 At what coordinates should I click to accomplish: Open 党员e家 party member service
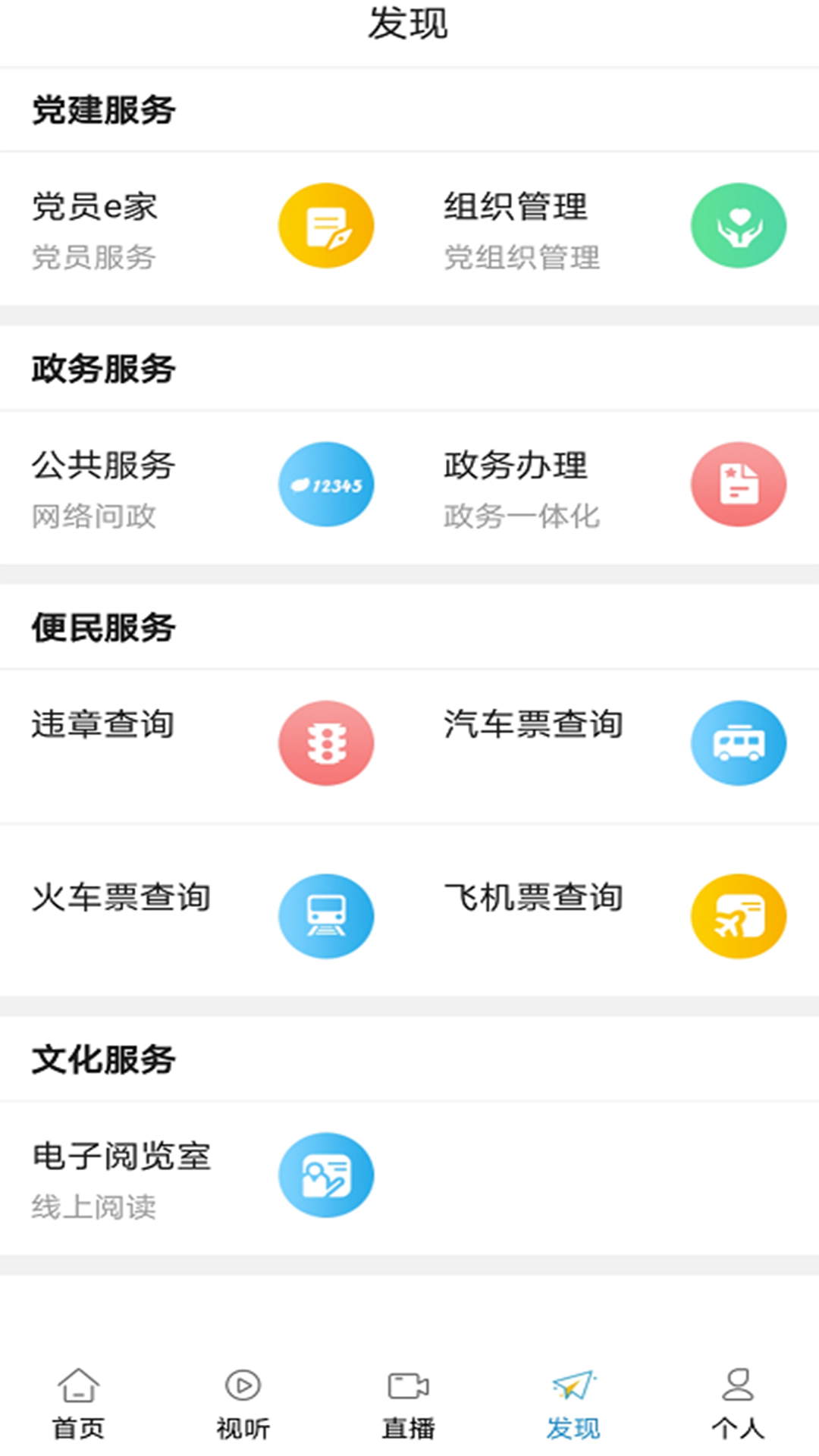tap(203, 227)
